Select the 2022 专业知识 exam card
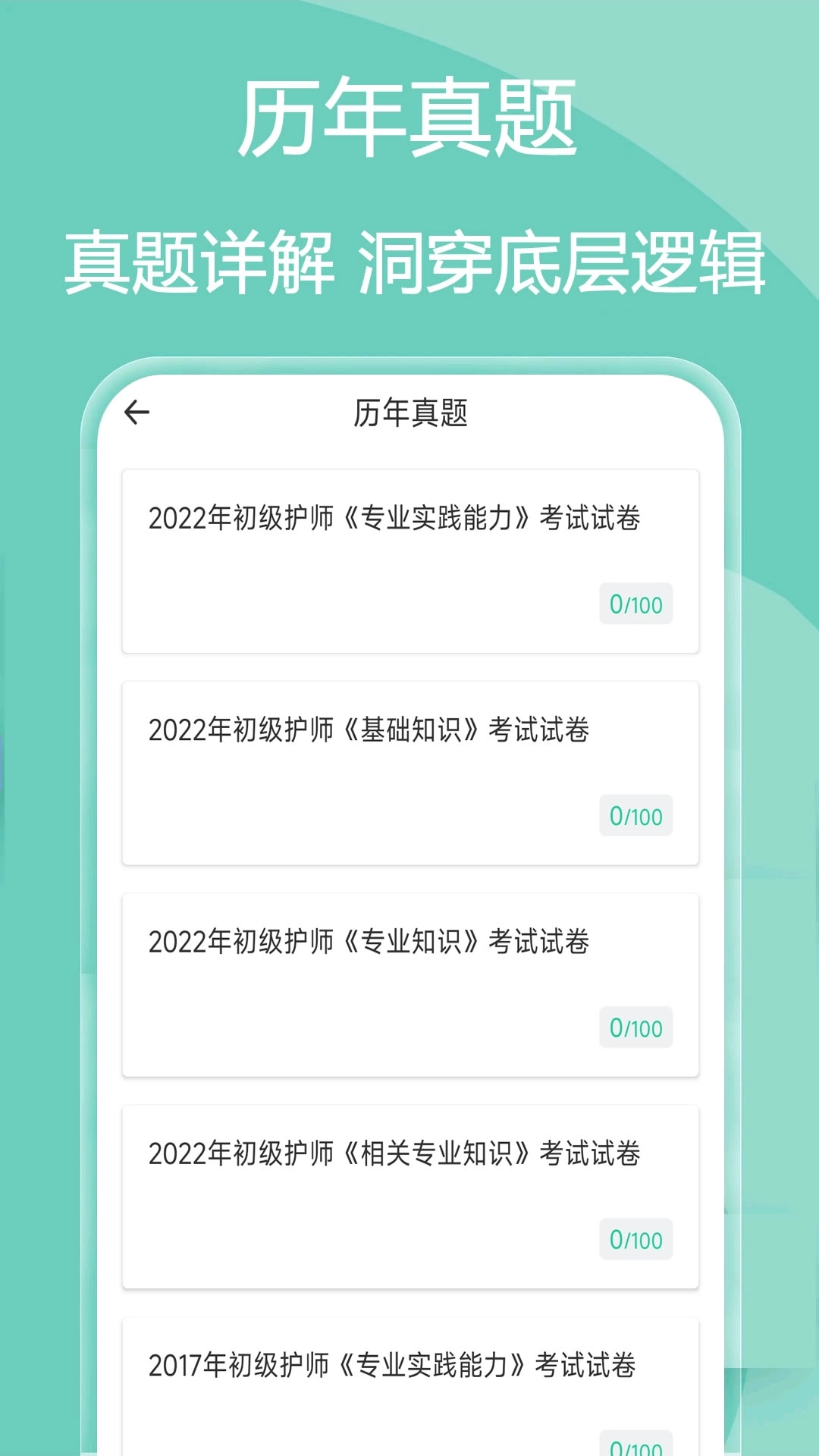The height and width of the screenshot is (1456, 819). [369, 943]
